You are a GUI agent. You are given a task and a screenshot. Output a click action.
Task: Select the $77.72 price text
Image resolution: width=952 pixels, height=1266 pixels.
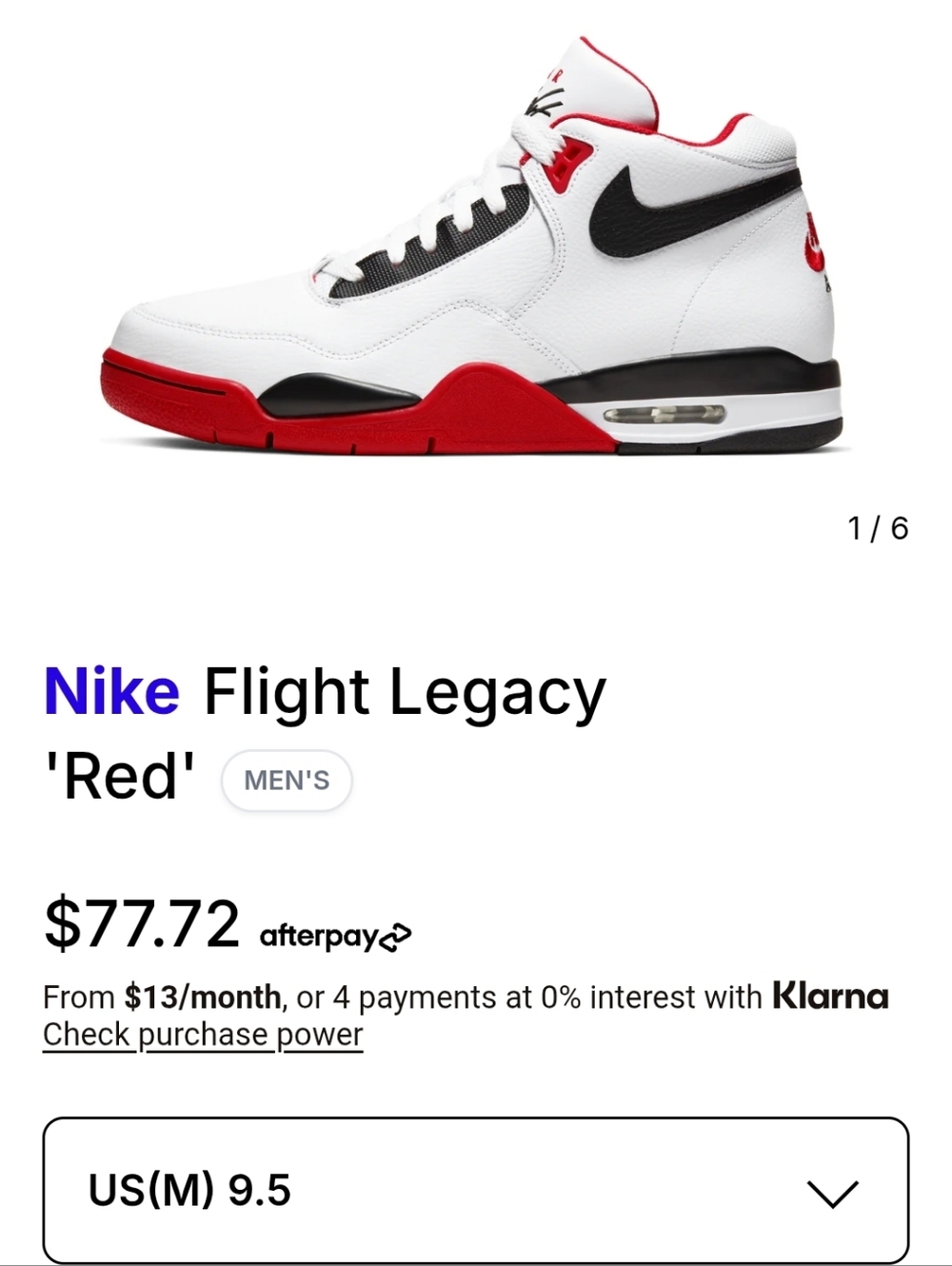click(x=143, y=921)
